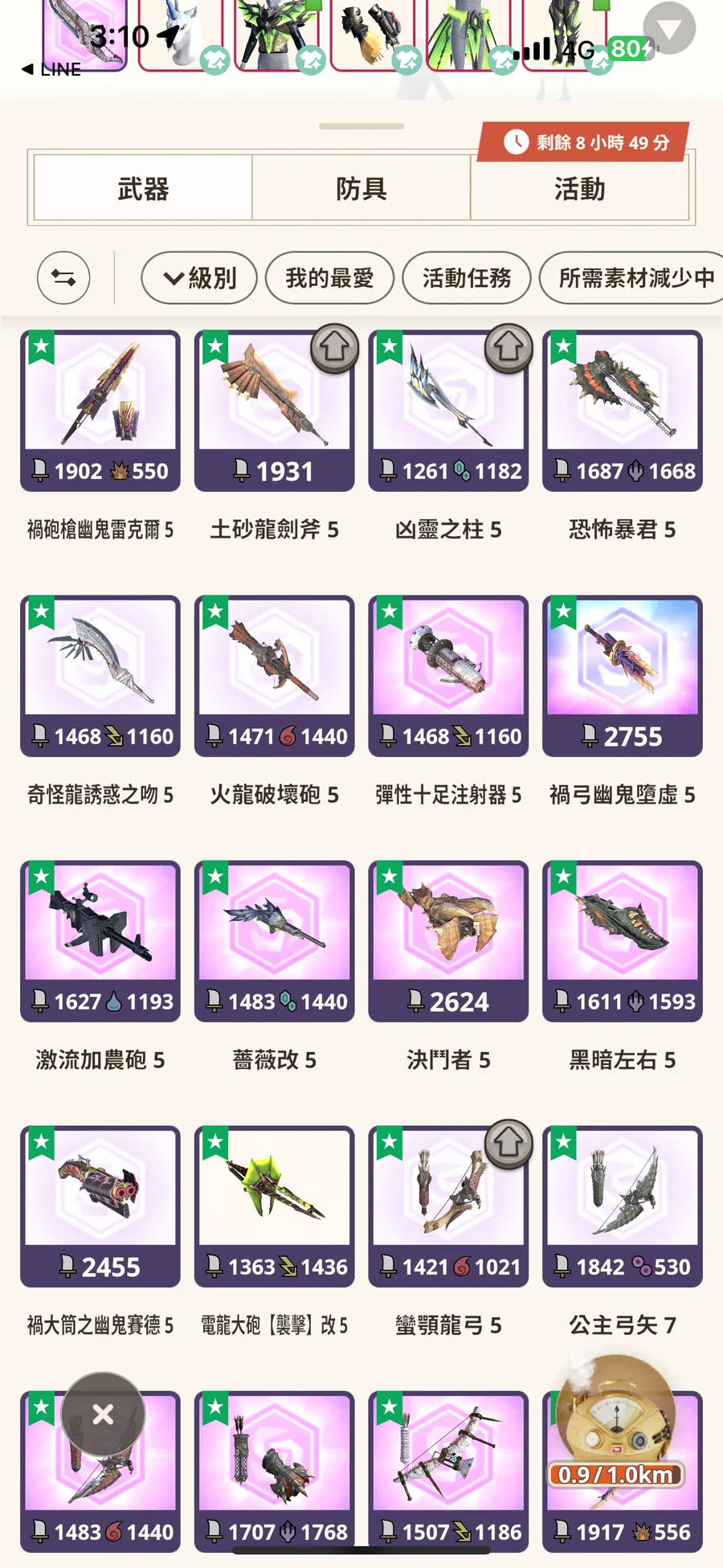Switch to the 武器 tab

pos(143,190)
